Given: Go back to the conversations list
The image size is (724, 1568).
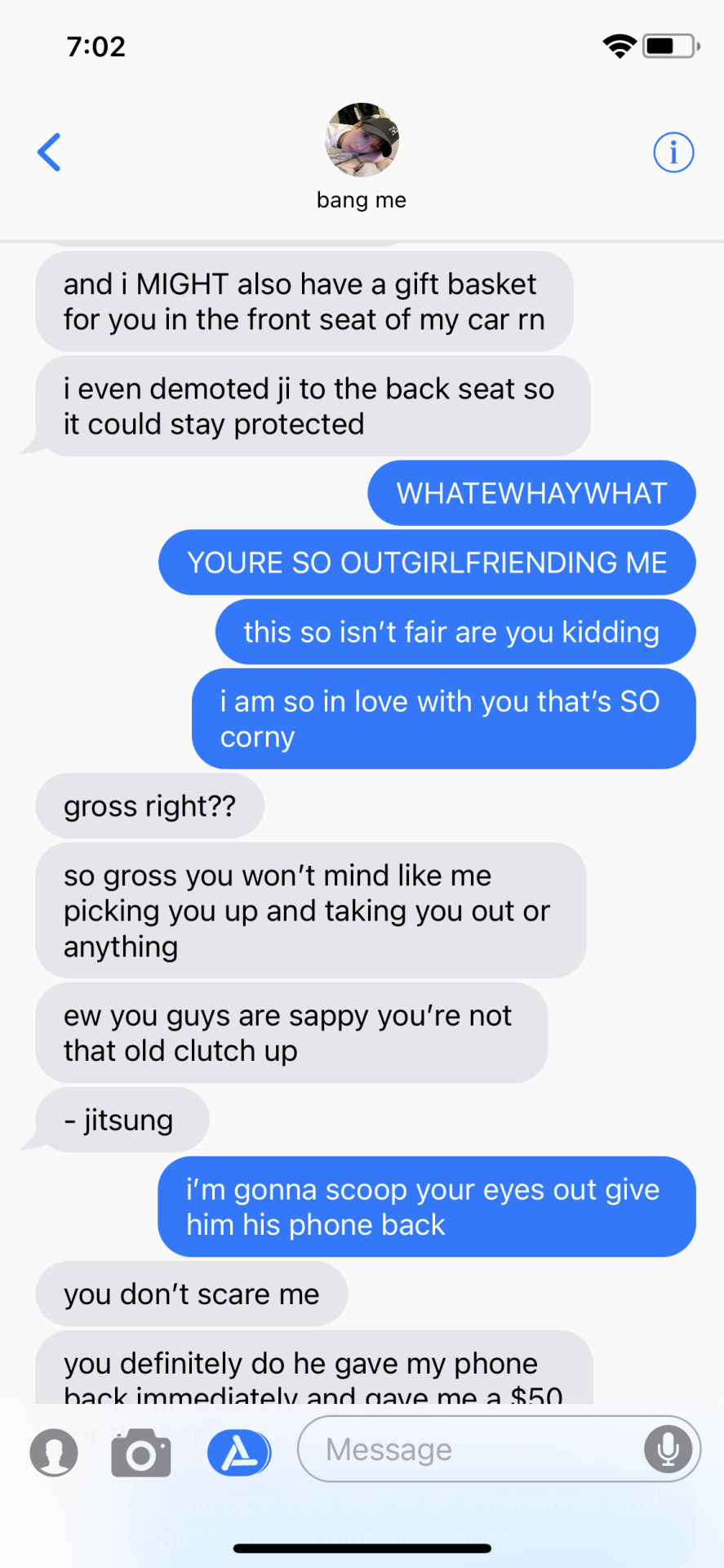Looking at the screenshot, I should 49,152.
